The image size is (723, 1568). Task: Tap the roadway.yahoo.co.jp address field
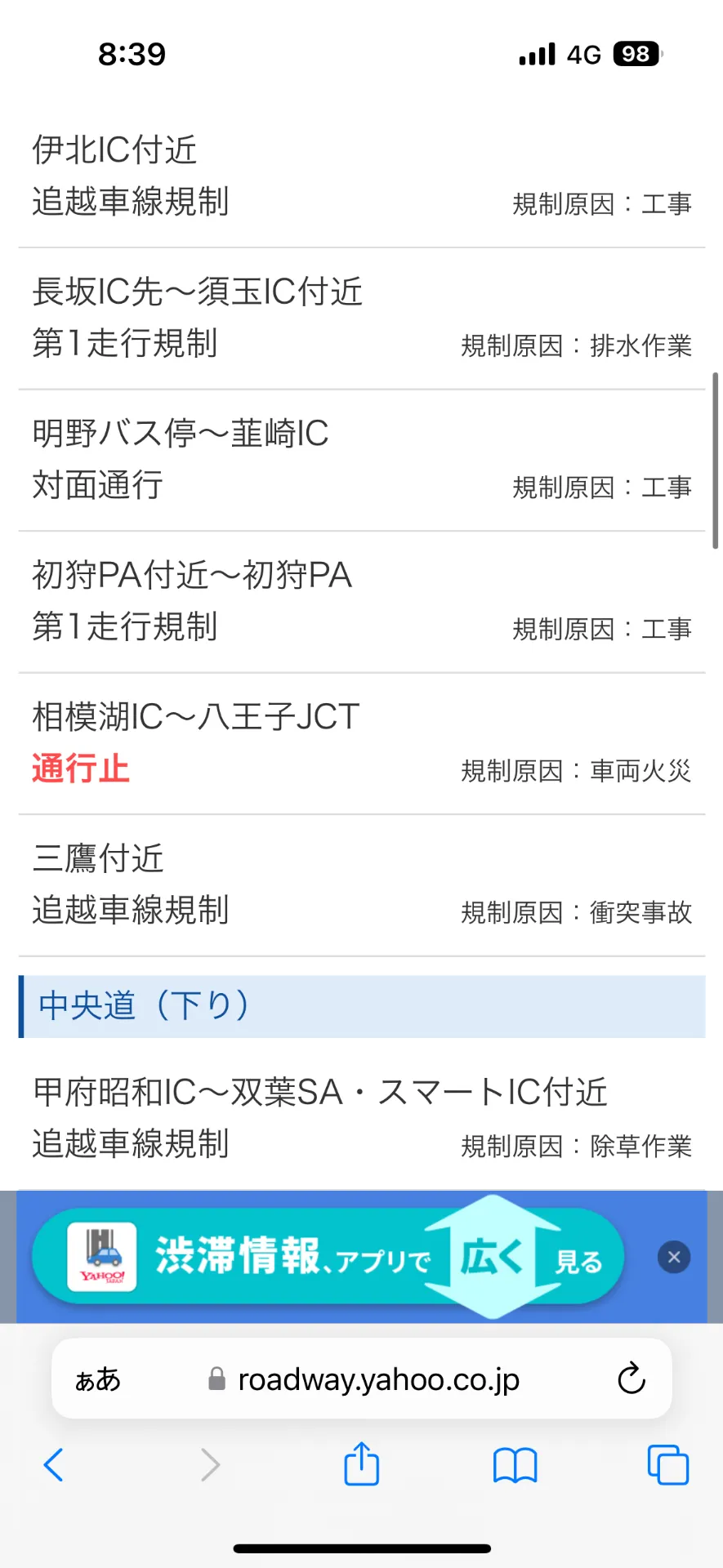coord(378,1379)
